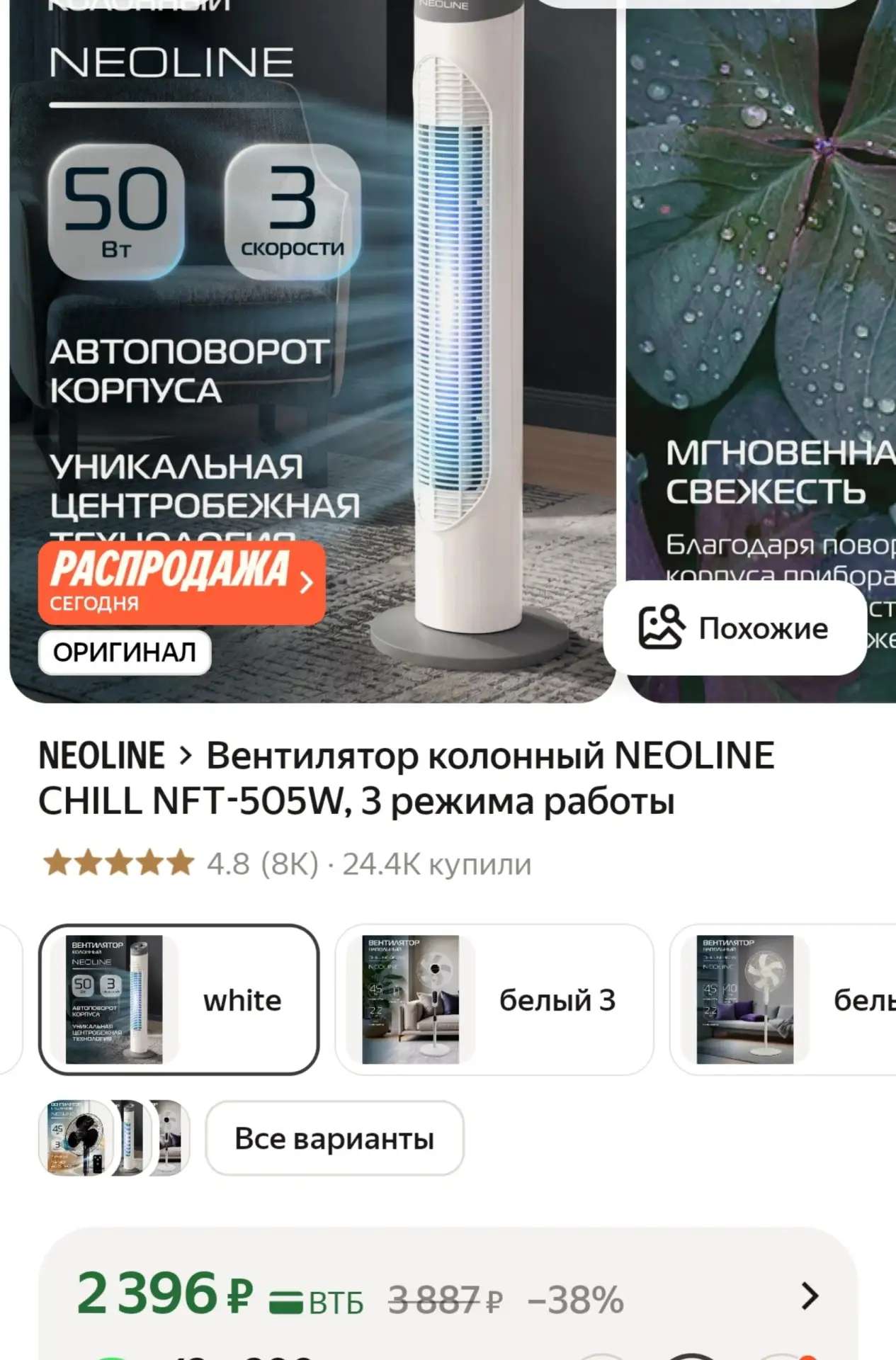Expand the 2 396 ₽ price details
This screenshot has height=1360, width=896.
(809, 1296)
